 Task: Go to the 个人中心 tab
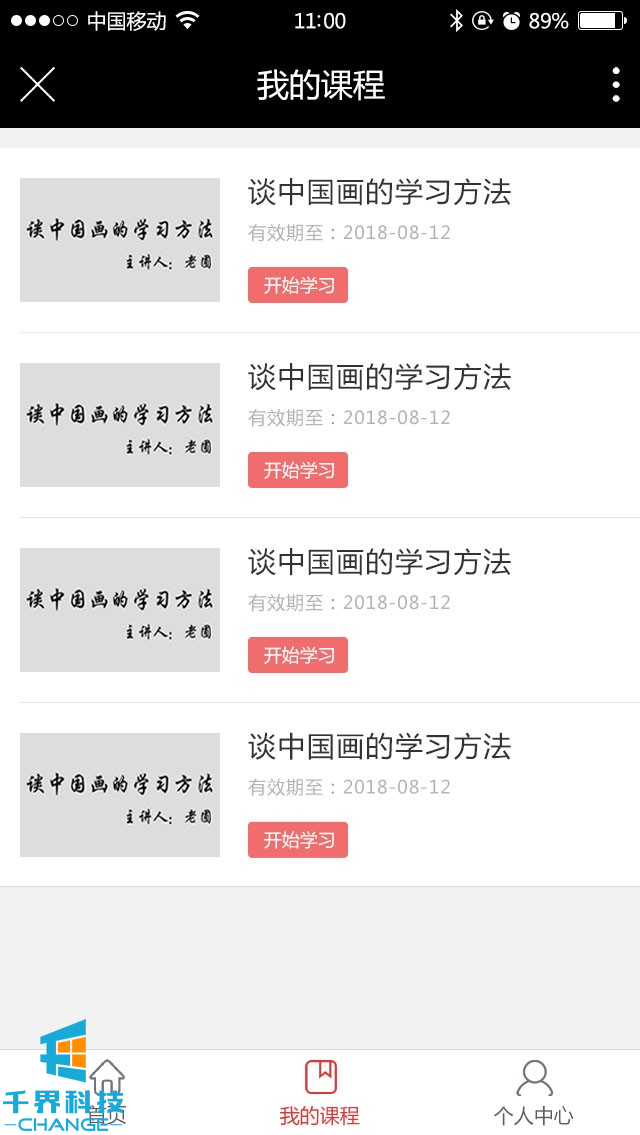tap(534, 1092)
